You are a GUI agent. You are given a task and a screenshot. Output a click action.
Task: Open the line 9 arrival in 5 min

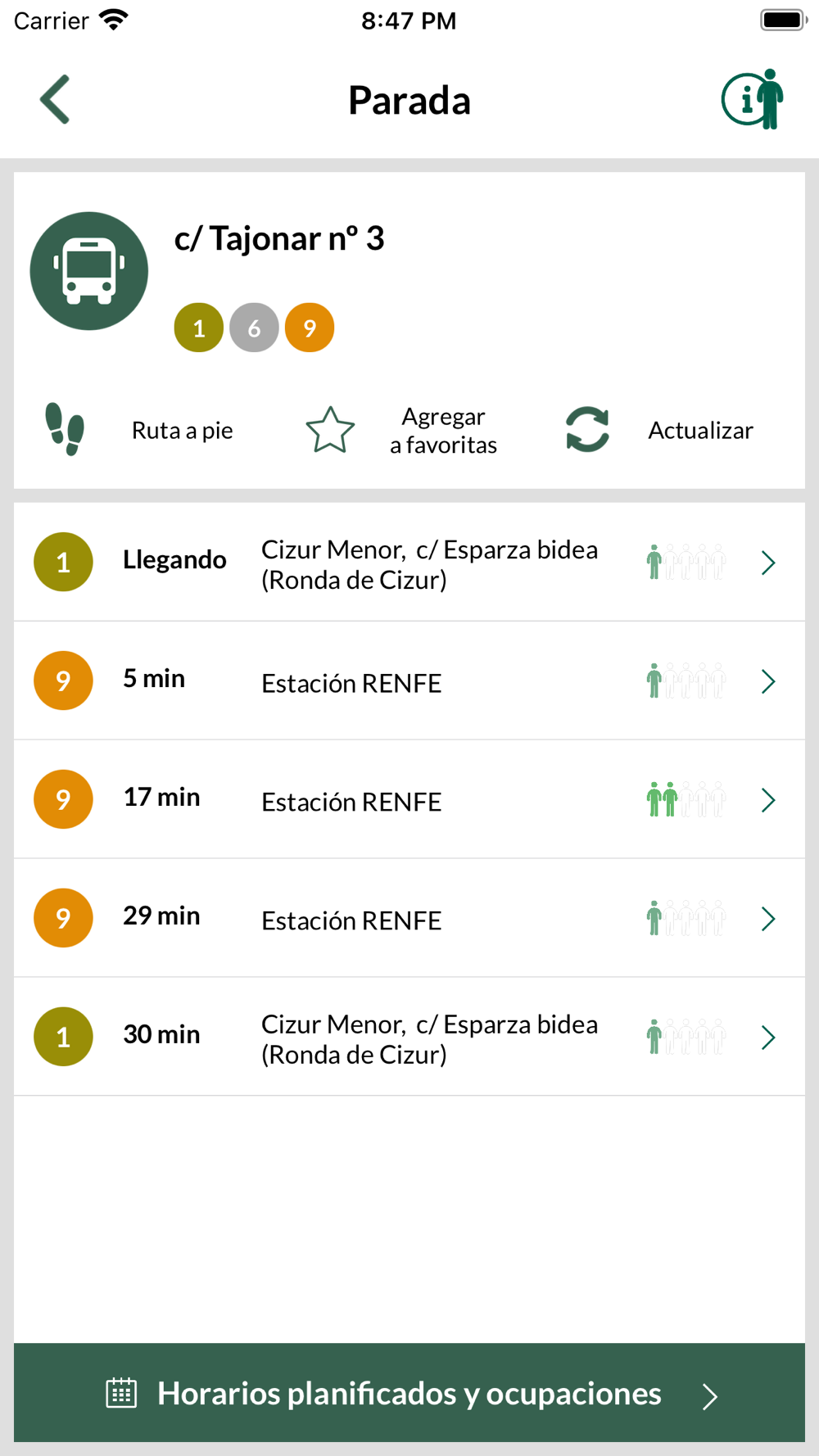point(409,681)
